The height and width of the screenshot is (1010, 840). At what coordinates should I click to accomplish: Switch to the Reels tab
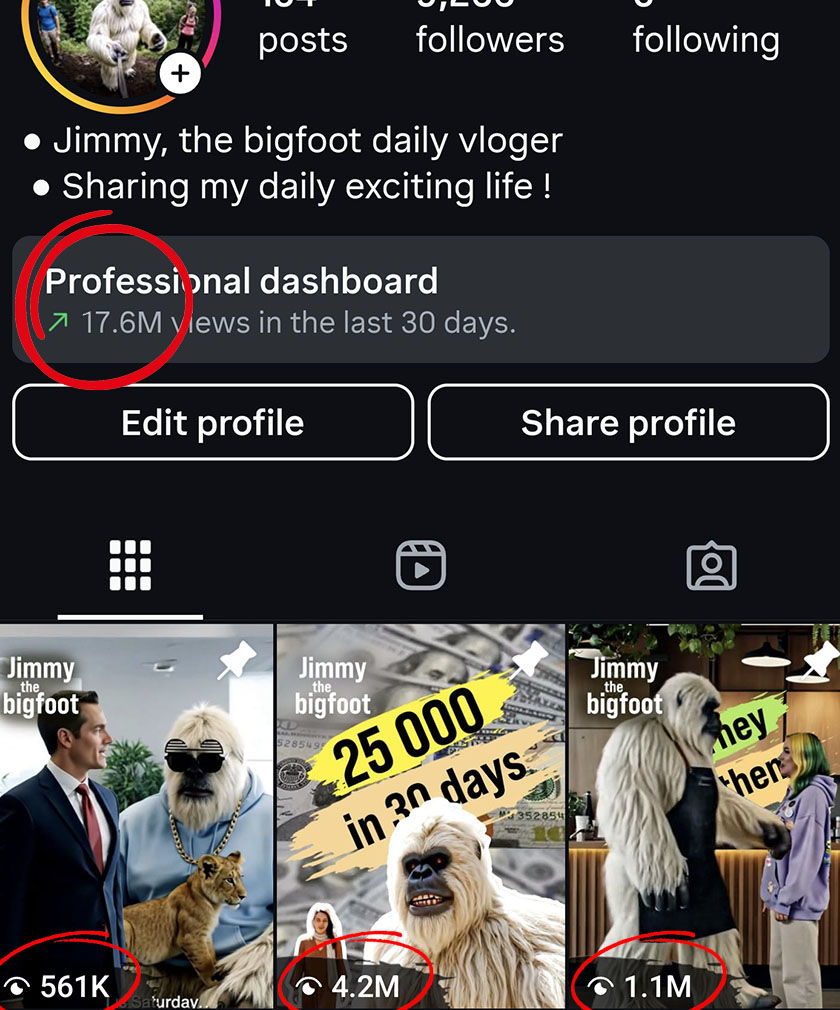421,566
